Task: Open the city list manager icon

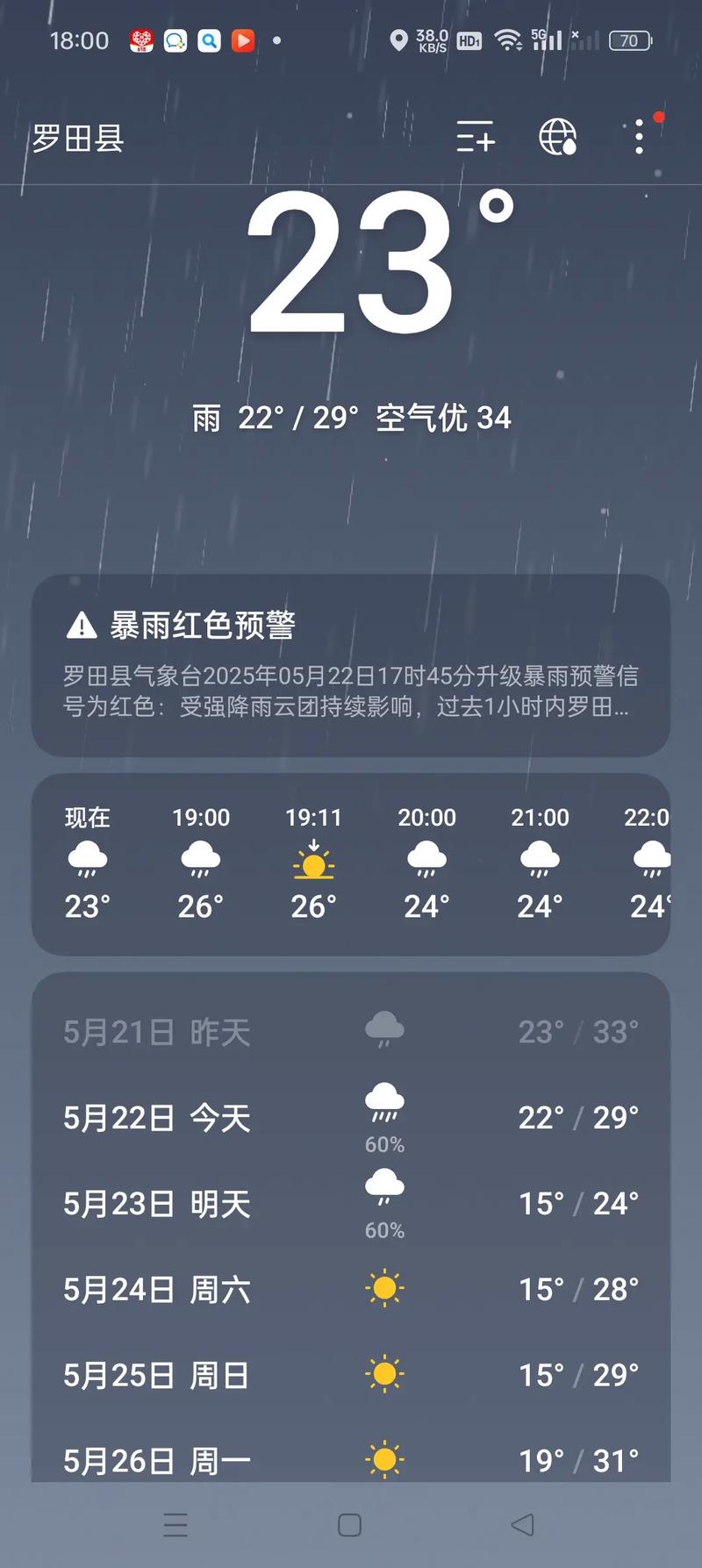Action: pyautogui.click(x=475, y=139)
